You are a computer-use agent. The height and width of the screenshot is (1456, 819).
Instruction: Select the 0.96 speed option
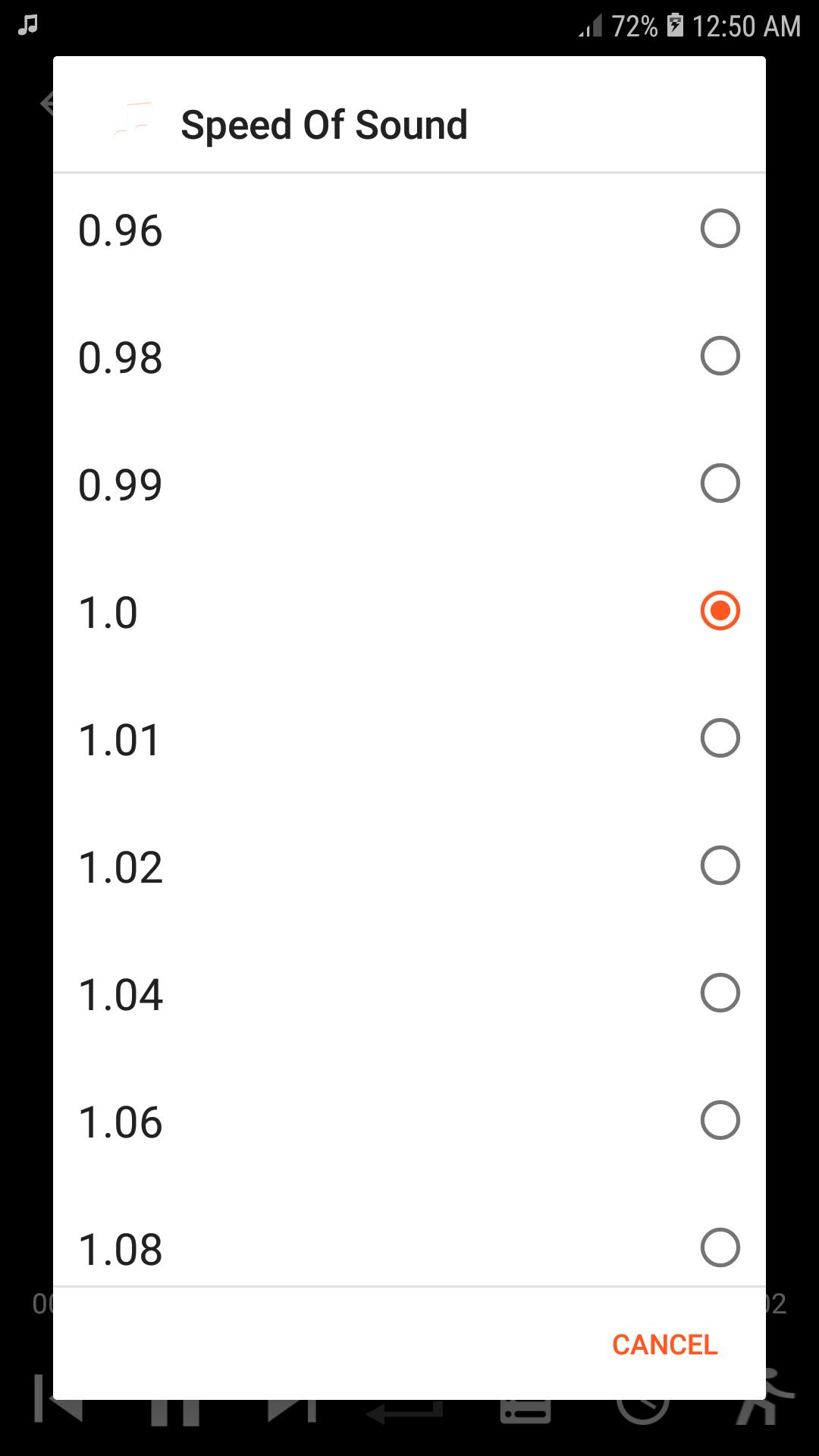tap(719, 229)
